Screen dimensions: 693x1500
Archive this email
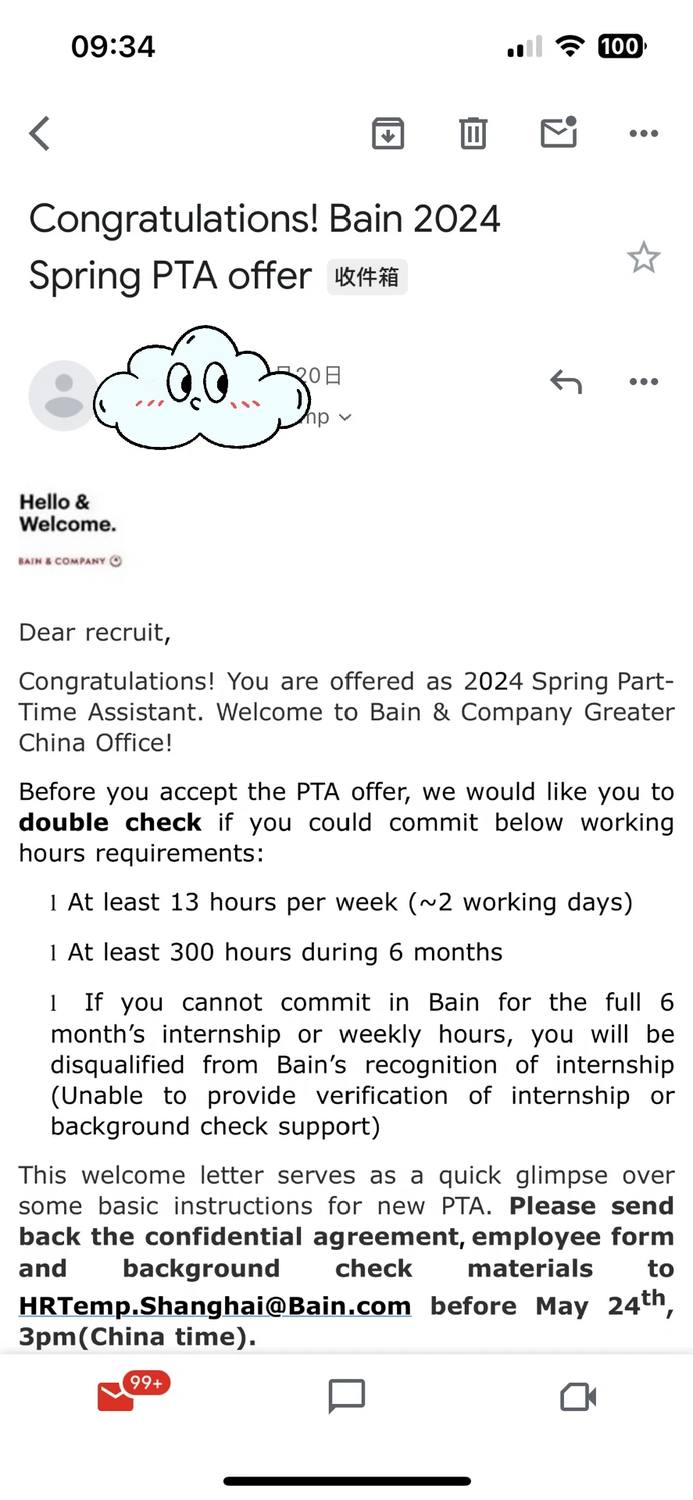(x=388, y=133)
